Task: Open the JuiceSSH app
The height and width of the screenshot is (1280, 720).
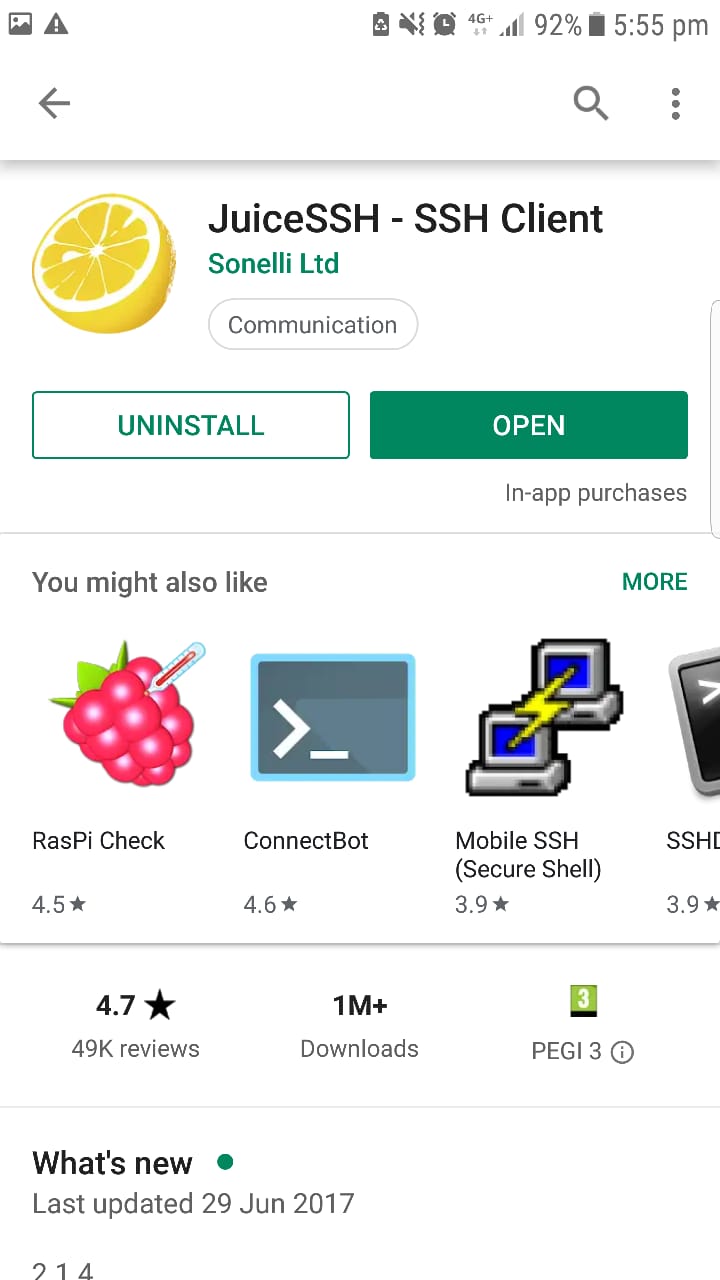Action: coord(529,425)
